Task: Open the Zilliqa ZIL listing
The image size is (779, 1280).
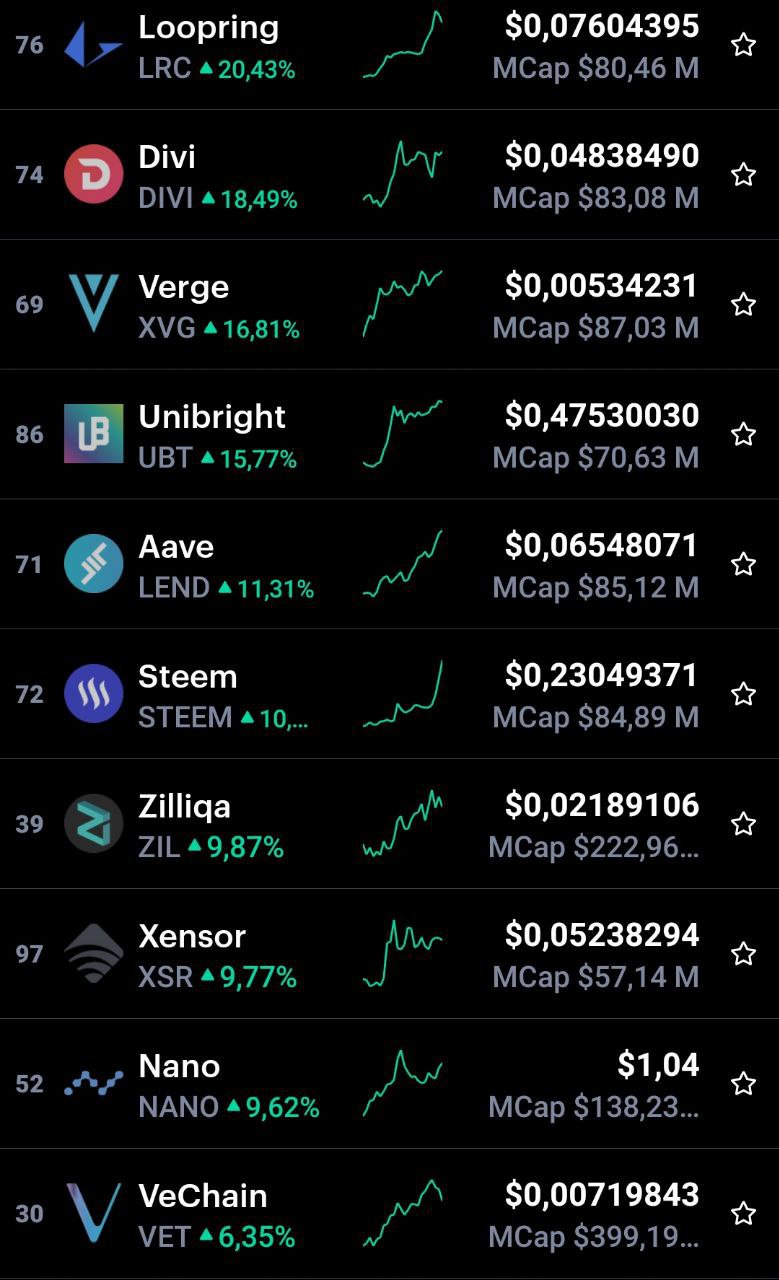Action: point(389,825)
